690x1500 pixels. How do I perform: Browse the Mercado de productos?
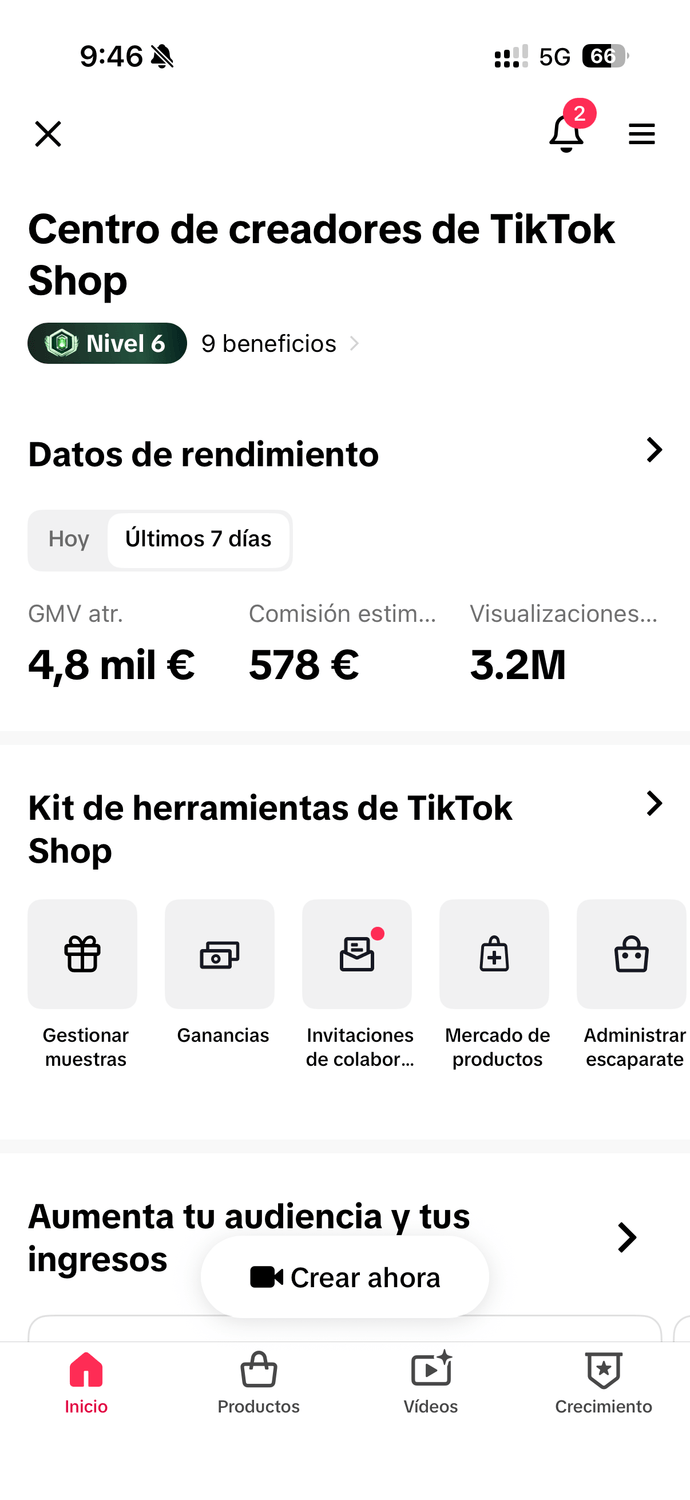(x=494, y=955)
